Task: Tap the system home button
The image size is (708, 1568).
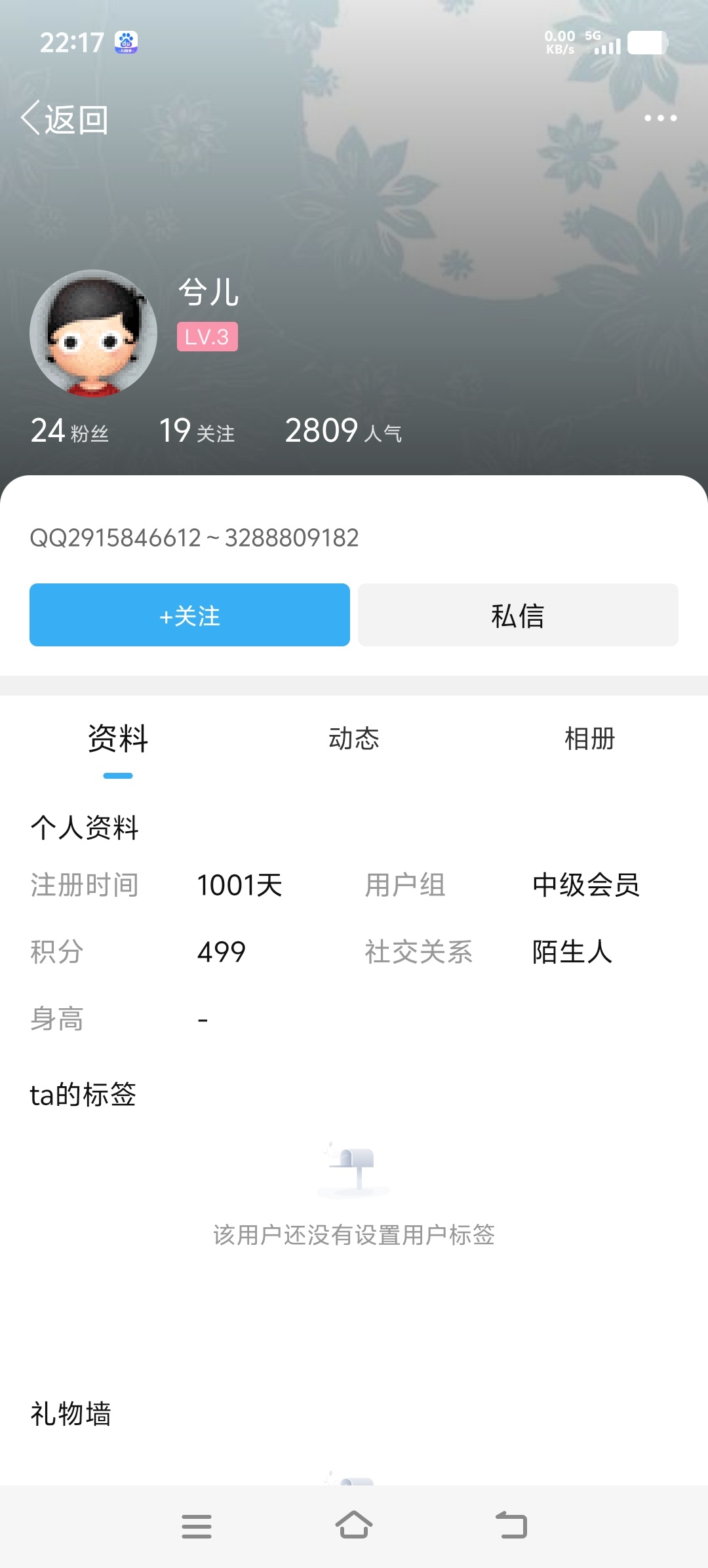Action: [x=354, y=1525]
